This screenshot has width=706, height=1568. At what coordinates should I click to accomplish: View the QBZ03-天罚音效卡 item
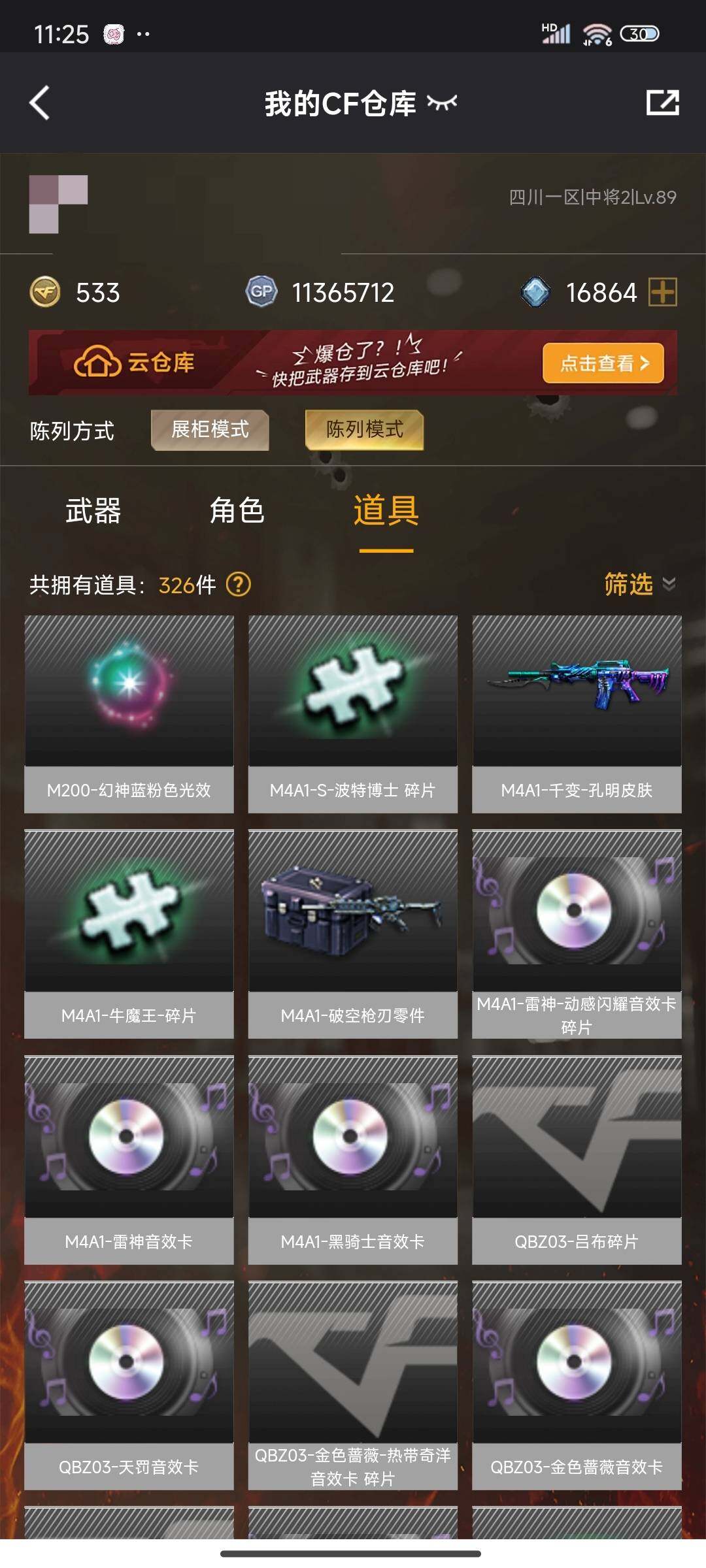(129, 1384)
